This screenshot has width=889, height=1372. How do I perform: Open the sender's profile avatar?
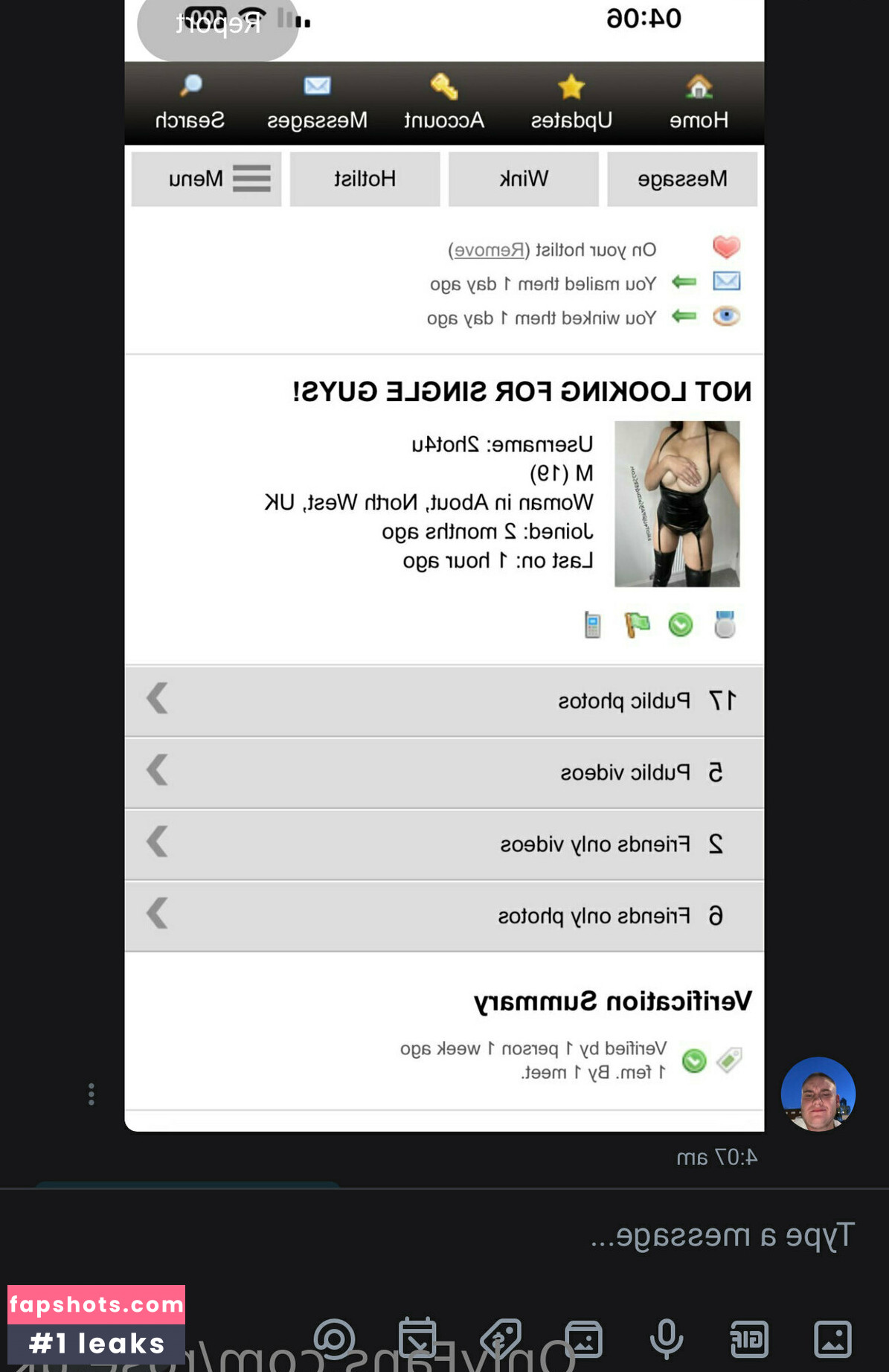click(818, 1094)
